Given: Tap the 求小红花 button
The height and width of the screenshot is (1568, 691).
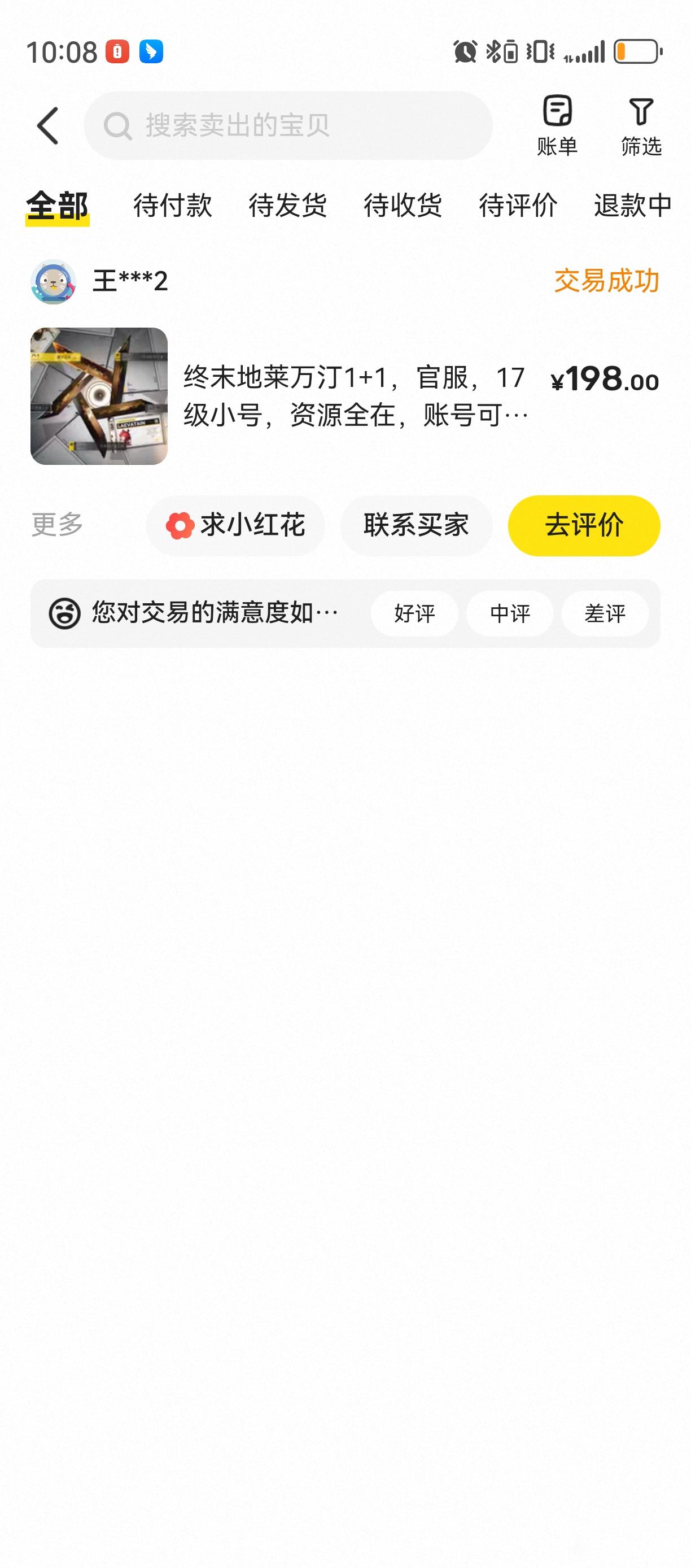Looking at the screenshot, I should [235, 525].
